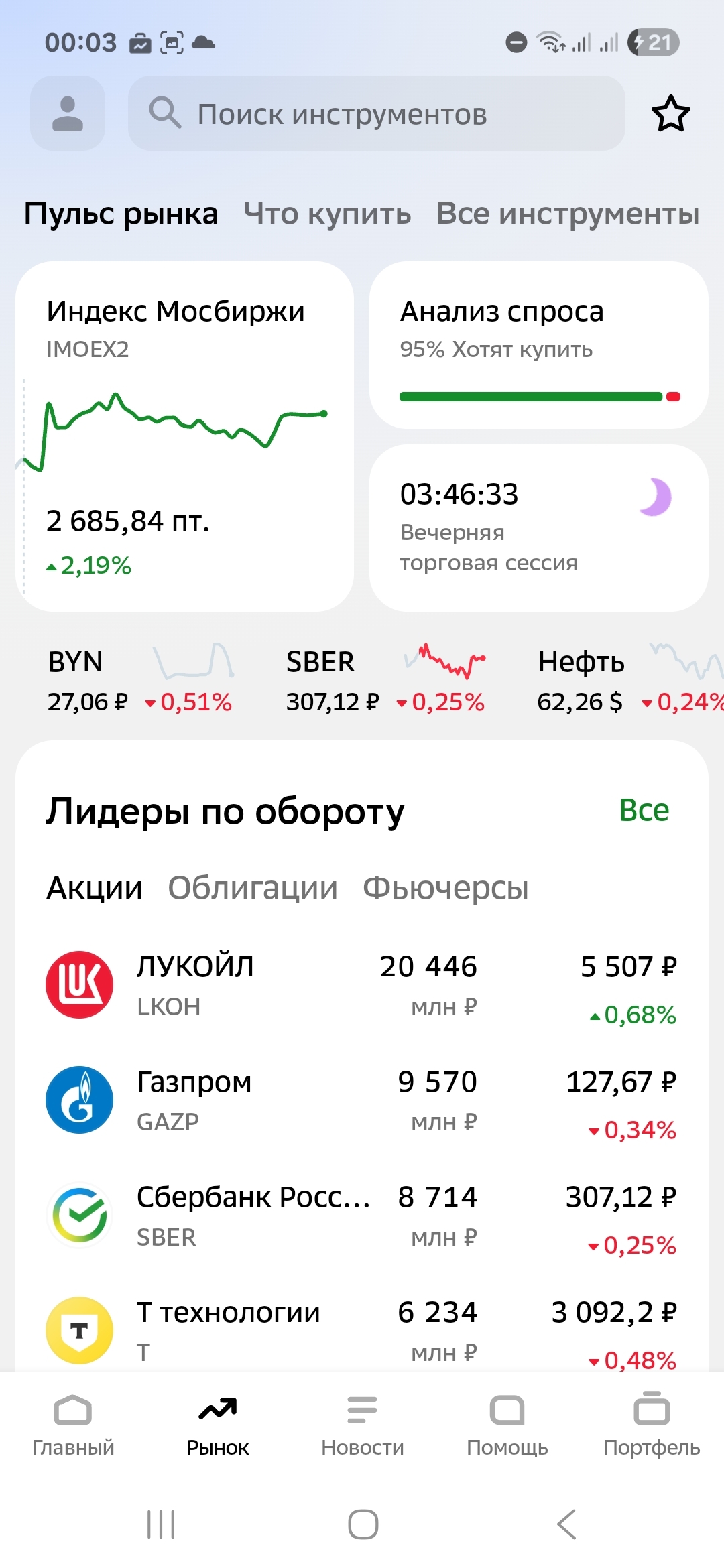Viewport: 724px width, 1568px height.
Task: Open ЛУКОЙЛ stock row
Action: [x=362, y=985]
